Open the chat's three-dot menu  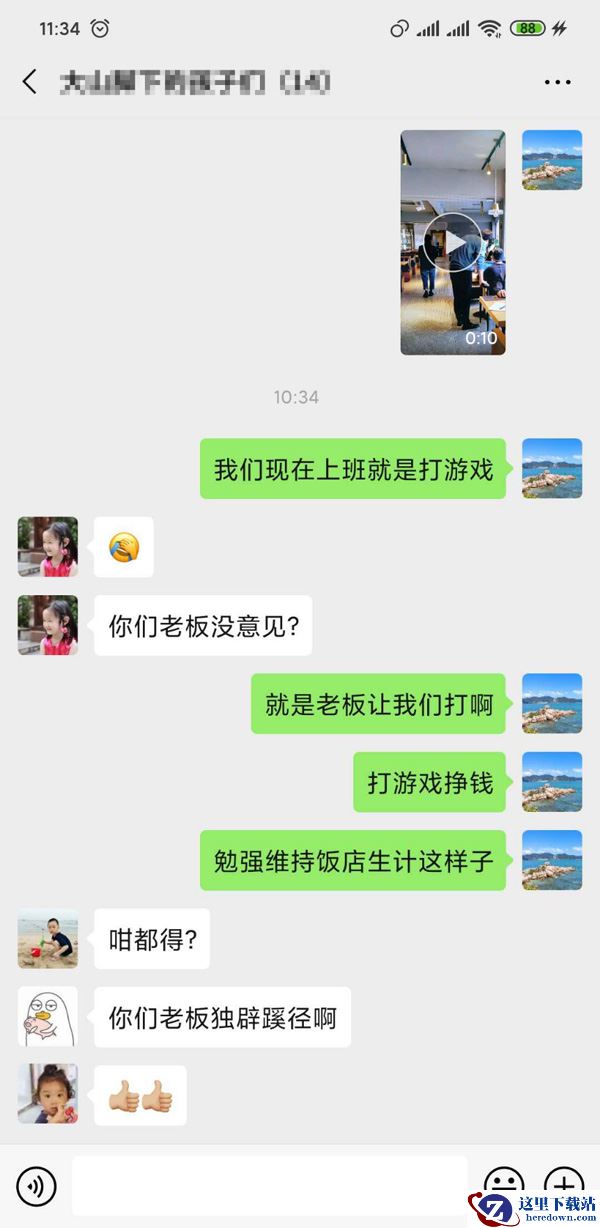(x=557, y=82)
